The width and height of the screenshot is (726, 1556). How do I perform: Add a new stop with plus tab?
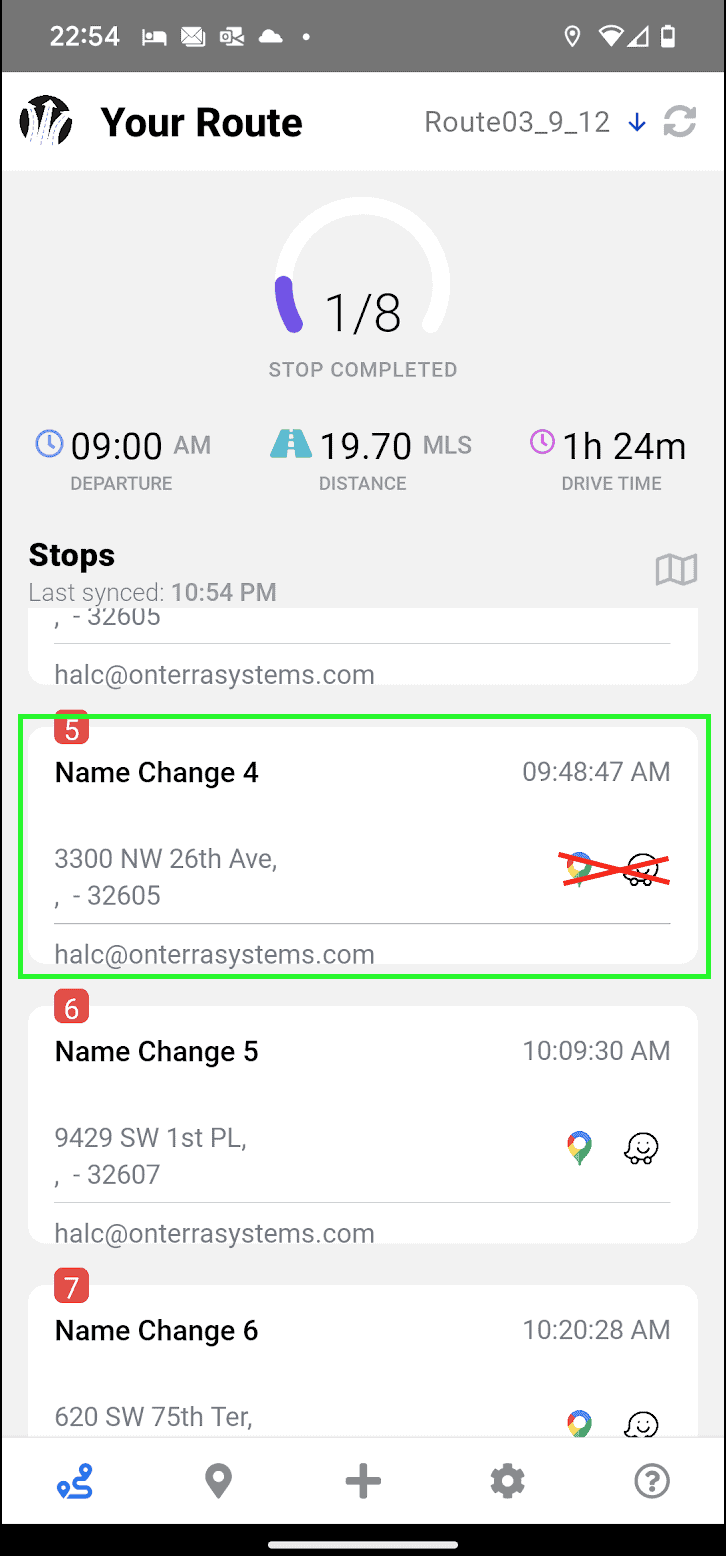click(x=363, y=1481)
